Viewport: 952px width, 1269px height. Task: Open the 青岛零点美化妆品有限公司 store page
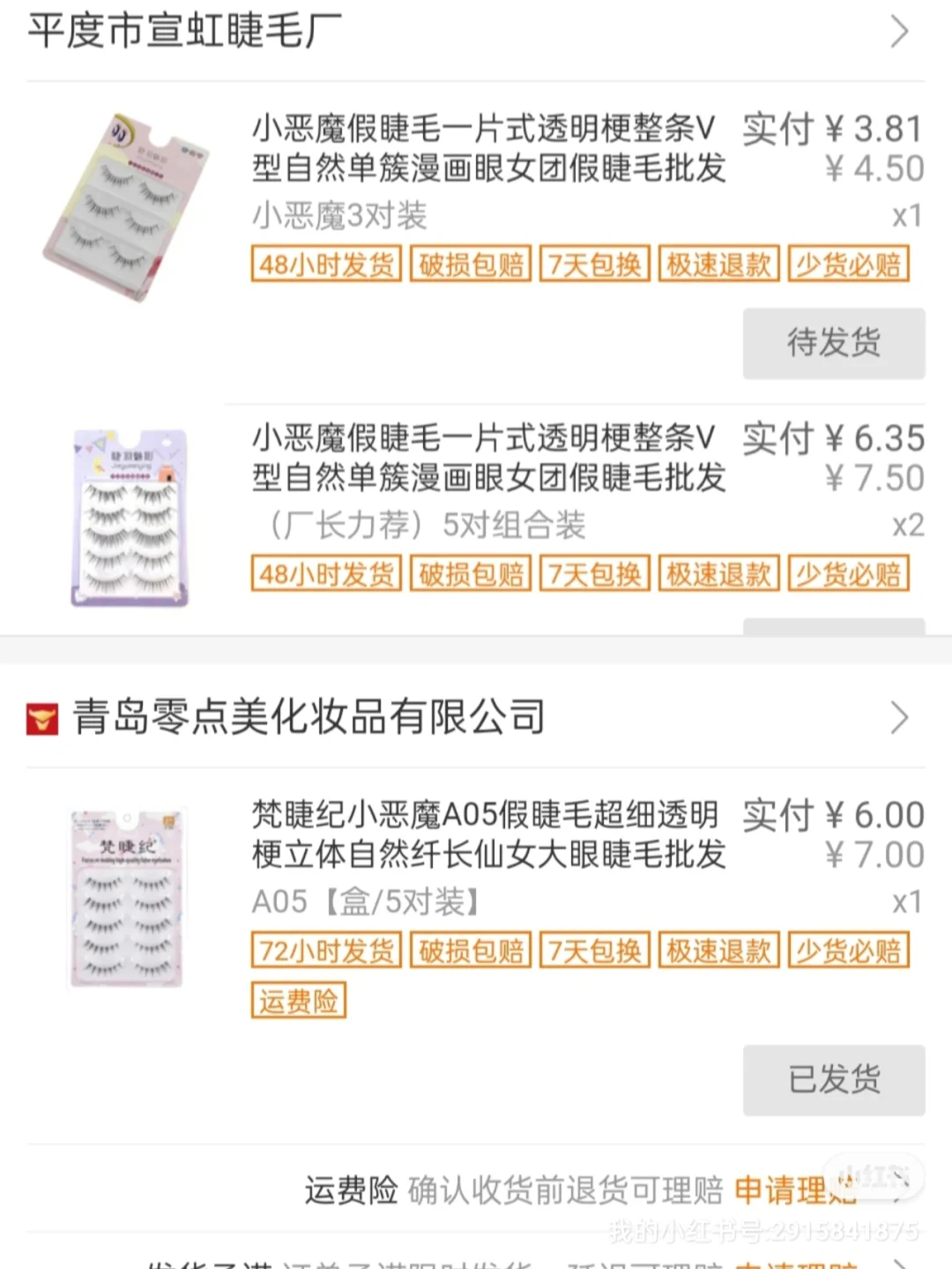tap(309, 716)
